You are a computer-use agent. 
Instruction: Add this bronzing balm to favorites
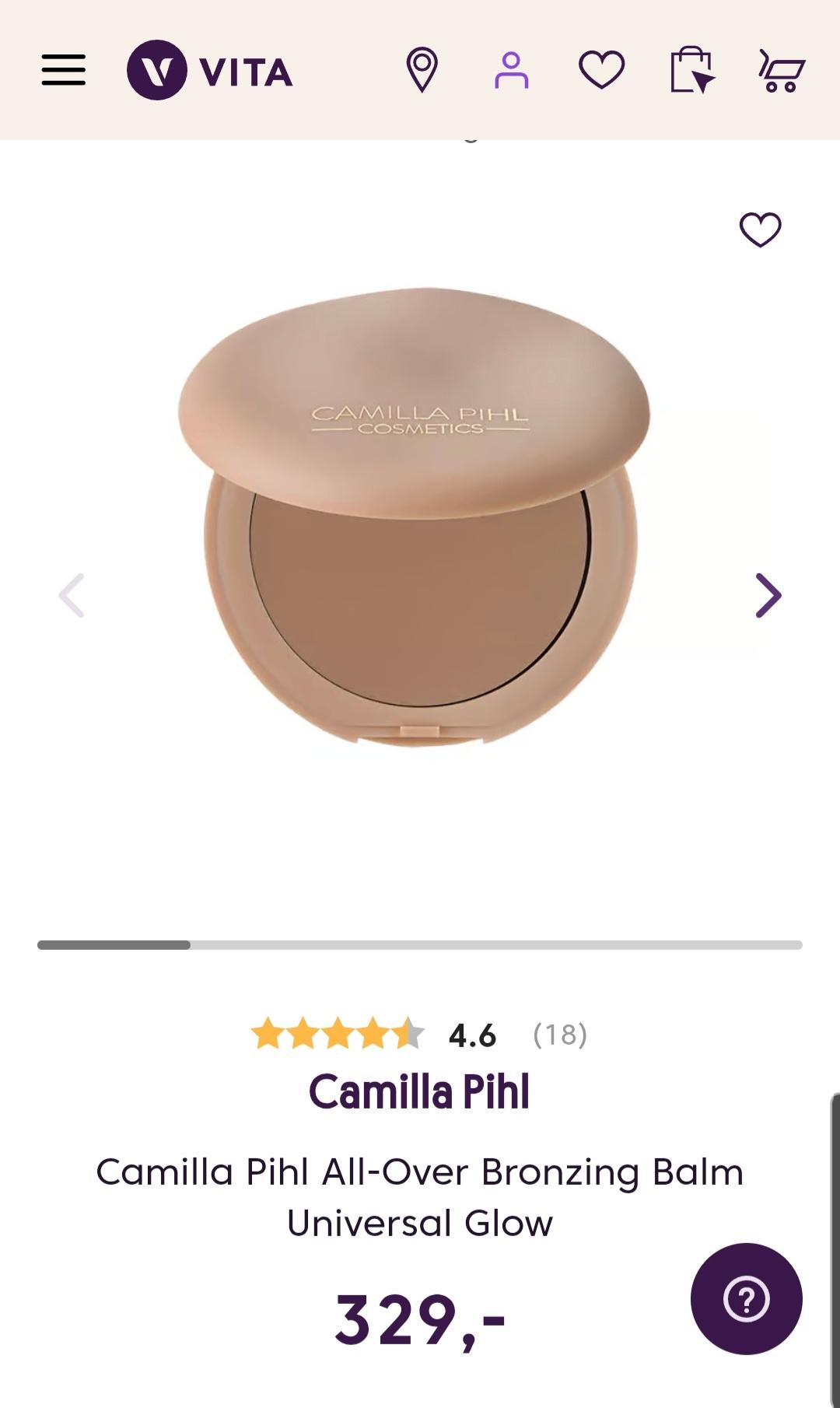[760, 229]
